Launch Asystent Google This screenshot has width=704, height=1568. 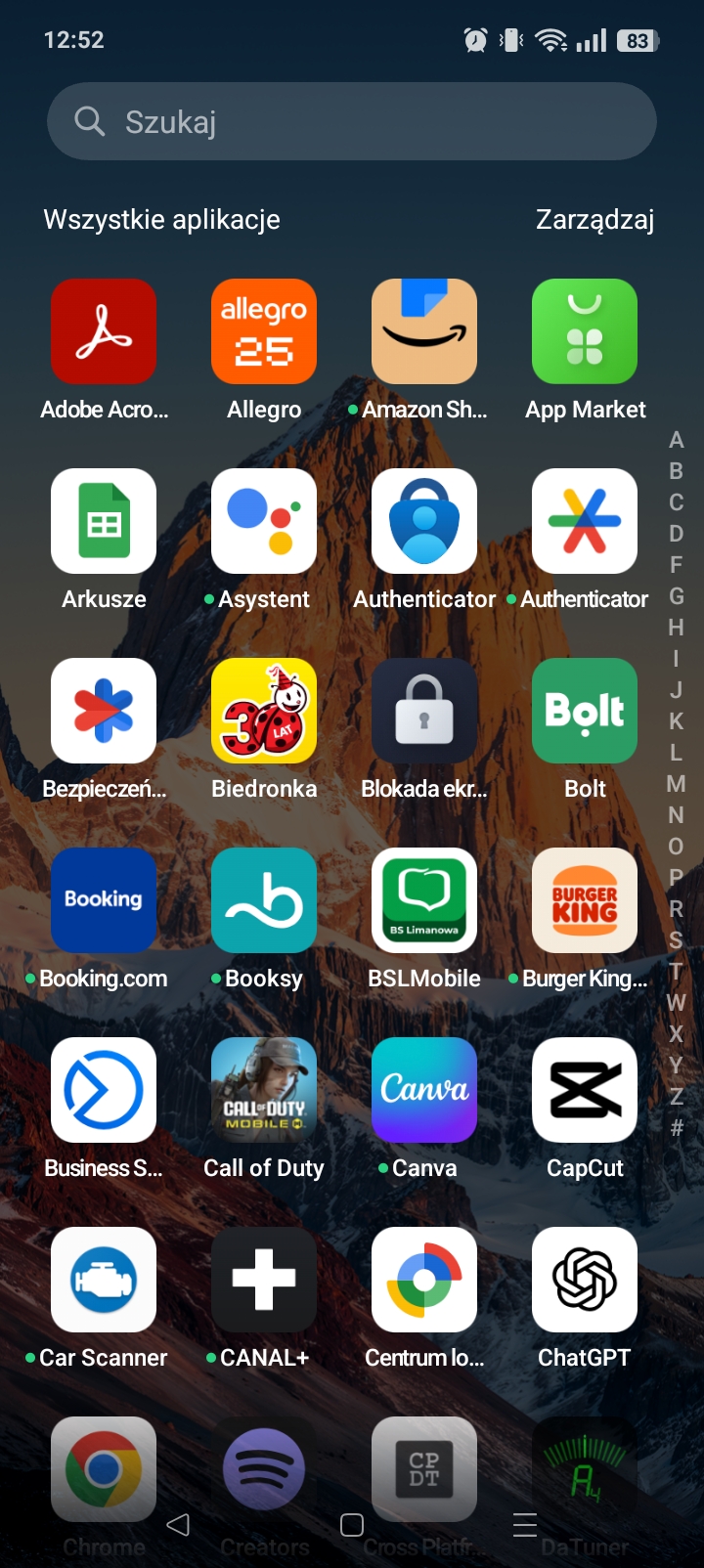click(x=264, y=521)
